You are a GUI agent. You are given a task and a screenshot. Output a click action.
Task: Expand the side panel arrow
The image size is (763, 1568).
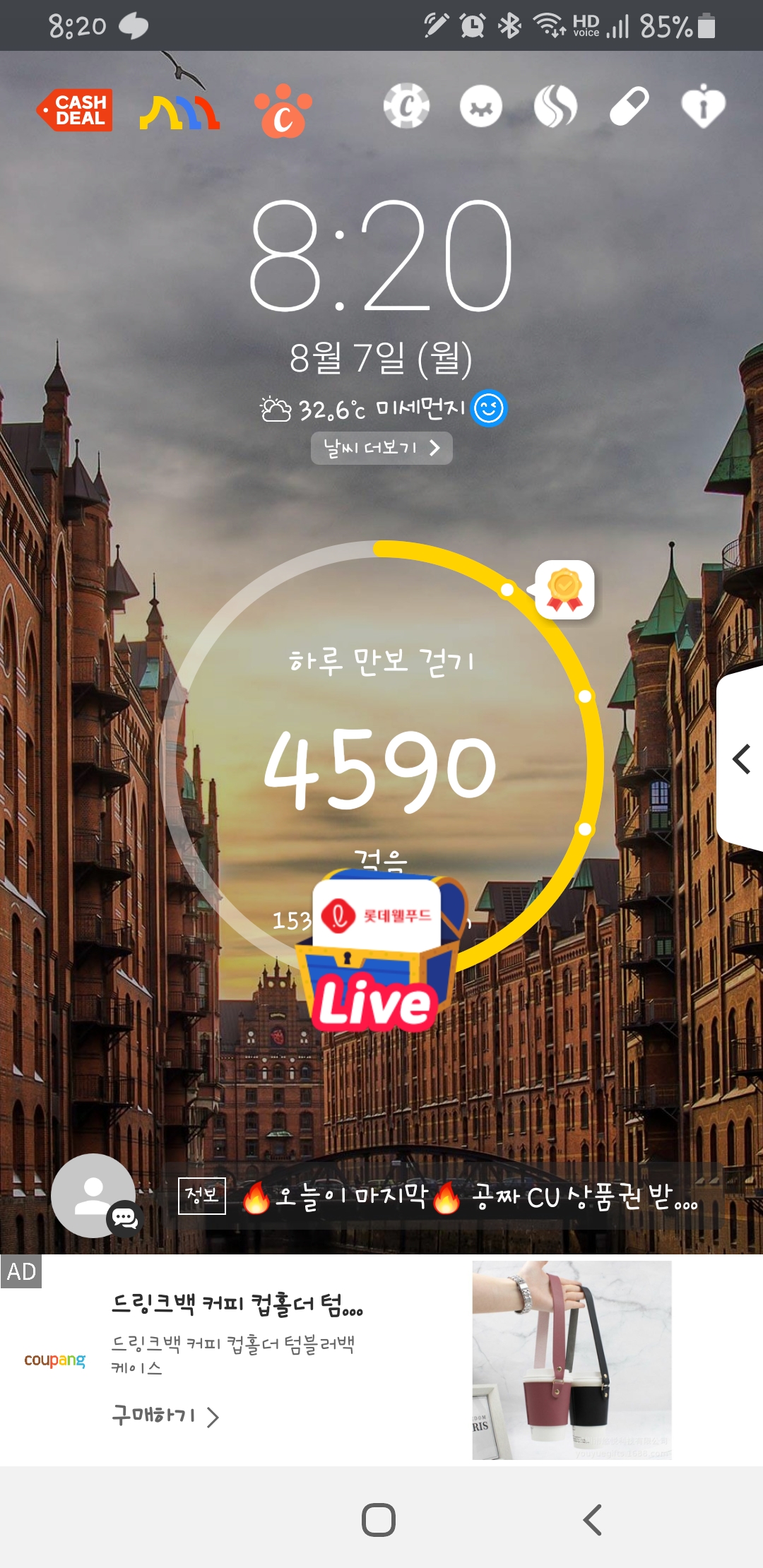740,759
